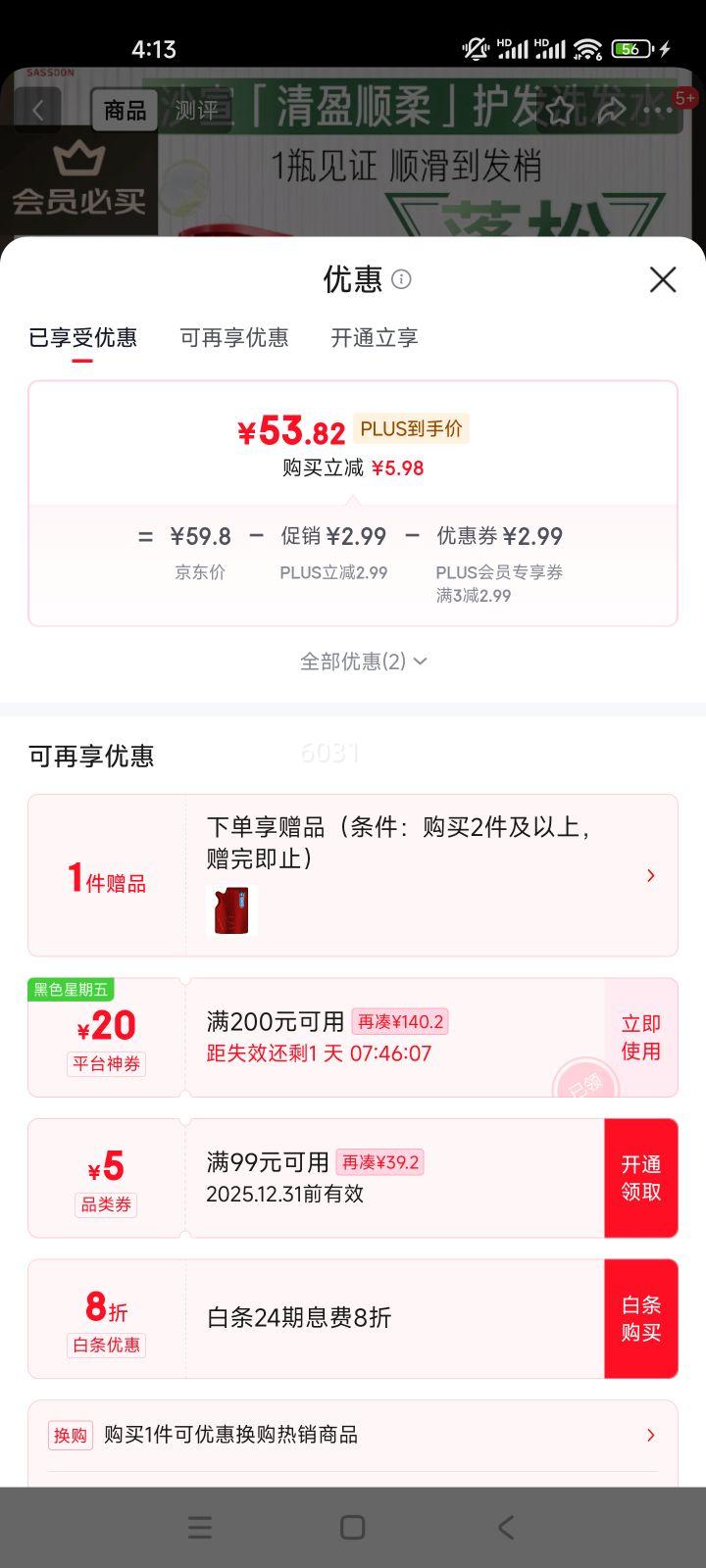This screenshot has width=706, height=1568.
Task: Tap the back arrow at top left
Action: (37, 109)
